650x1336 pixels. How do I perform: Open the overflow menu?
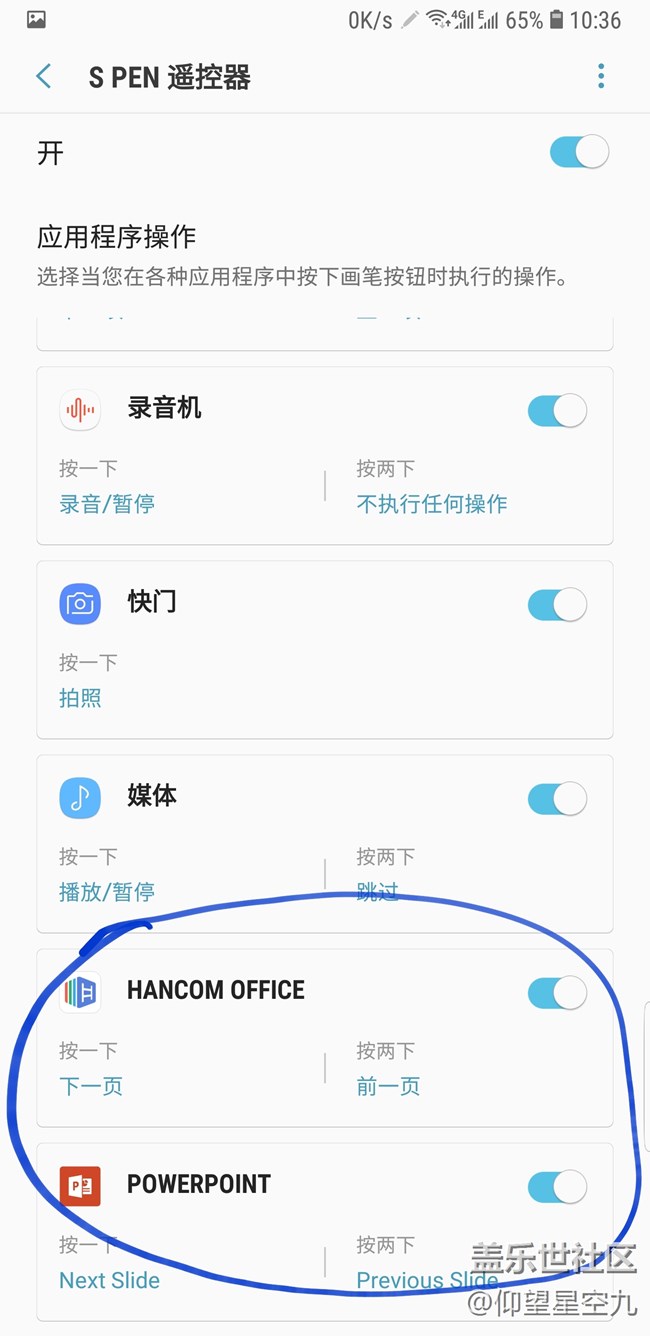pyautogui.click(x=601, y=76)
